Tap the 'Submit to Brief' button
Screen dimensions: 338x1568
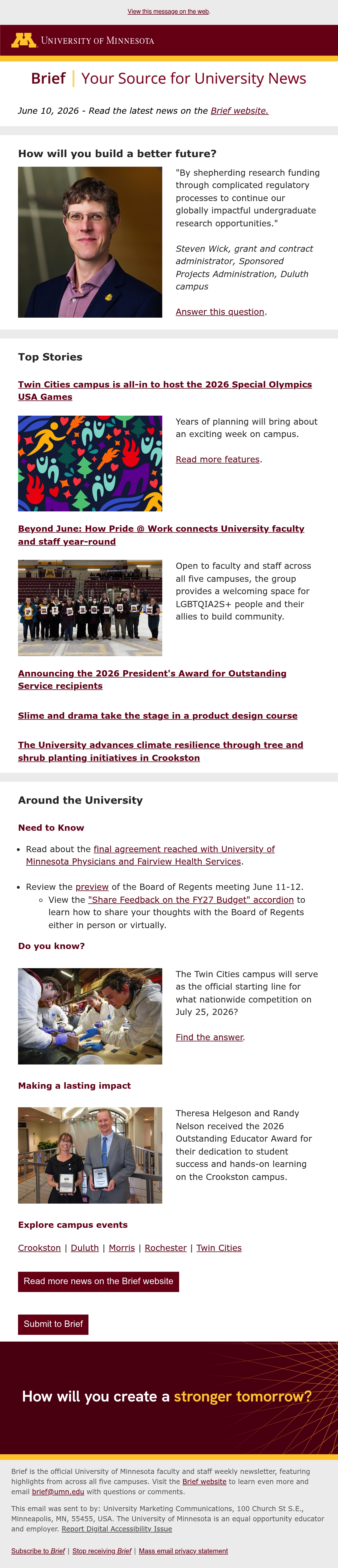click(53, 1324)
